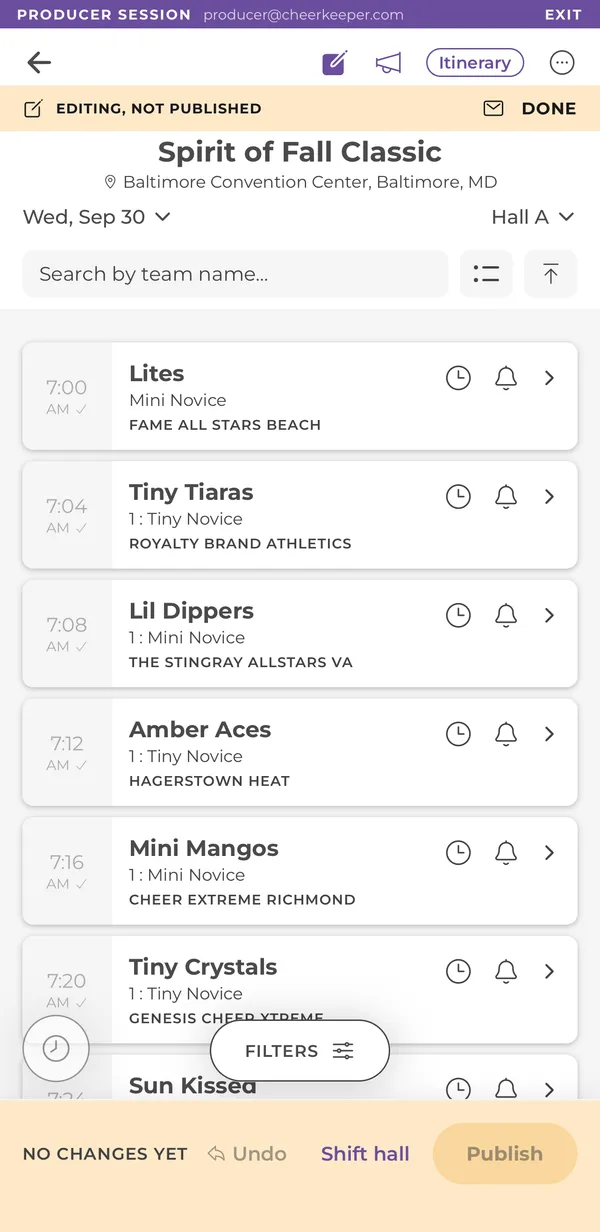This screenshot has height=1232, width=600.
Task: Adjust time for Tiny Tiaras via clock
Action: pyautogui.click(x=458, y=497)
